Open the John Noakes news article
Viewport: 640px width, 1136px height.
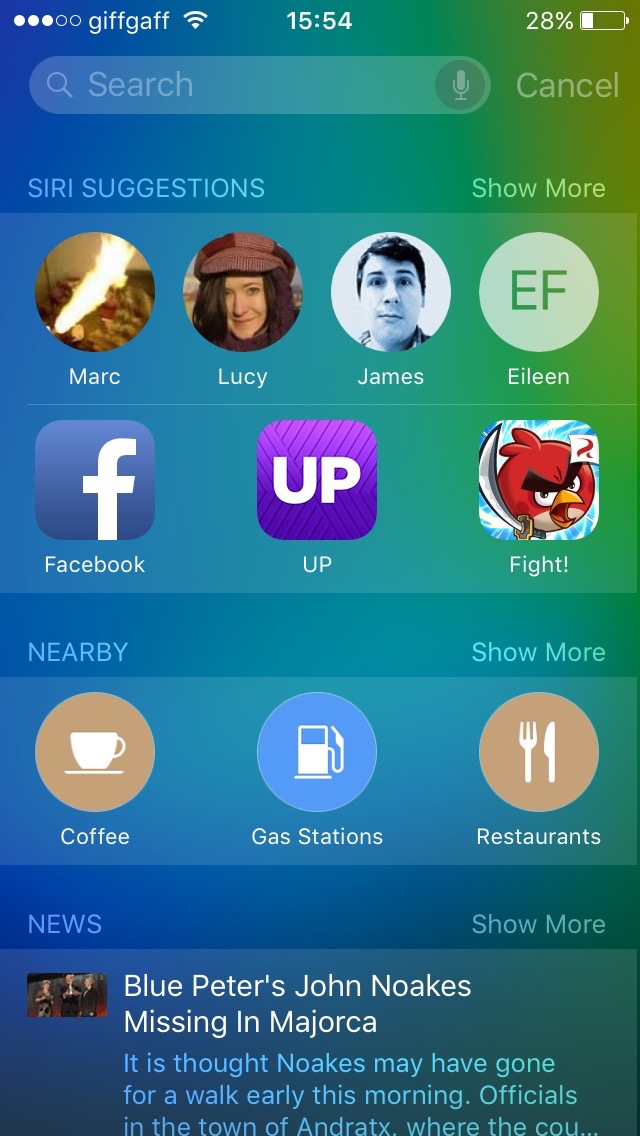click(320, 1043)
